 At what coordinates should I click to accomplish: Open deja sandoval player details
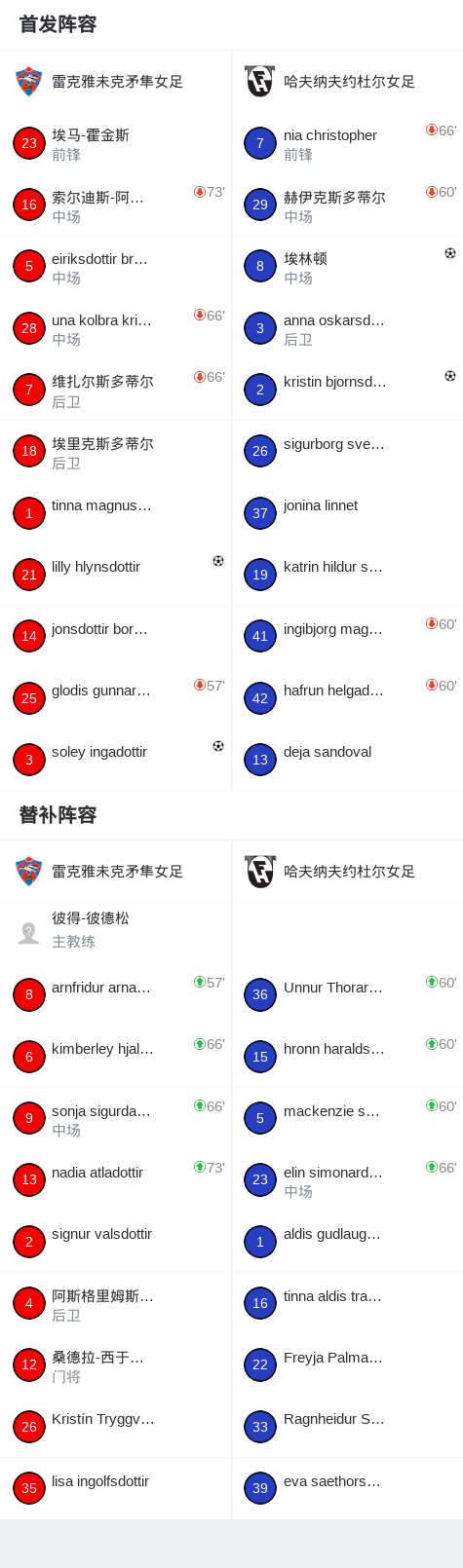click(x=347, y=760)
